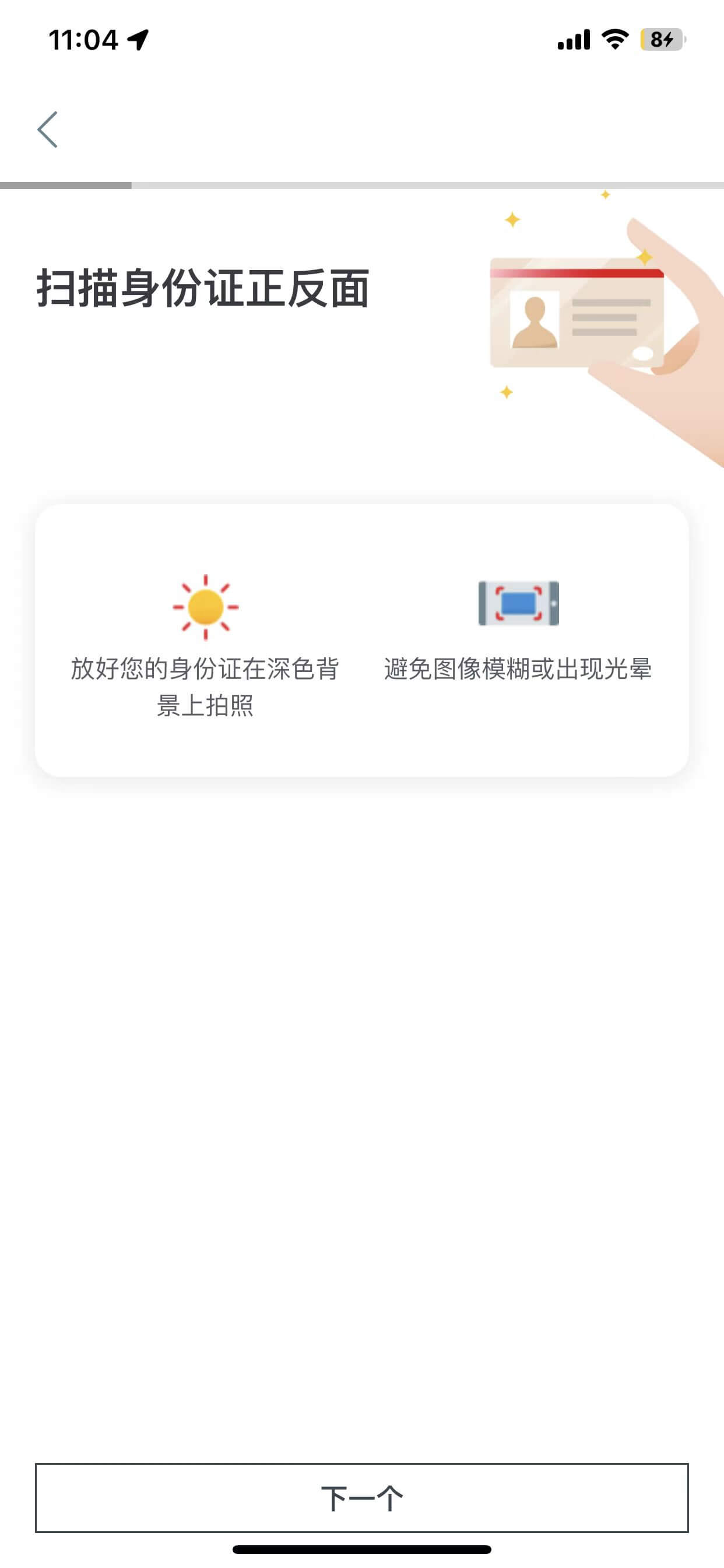The width and height of the screenshot is (724, 1568).
Task: Tap the 下一个 button to continue
Action: (x=361, y=1498)
